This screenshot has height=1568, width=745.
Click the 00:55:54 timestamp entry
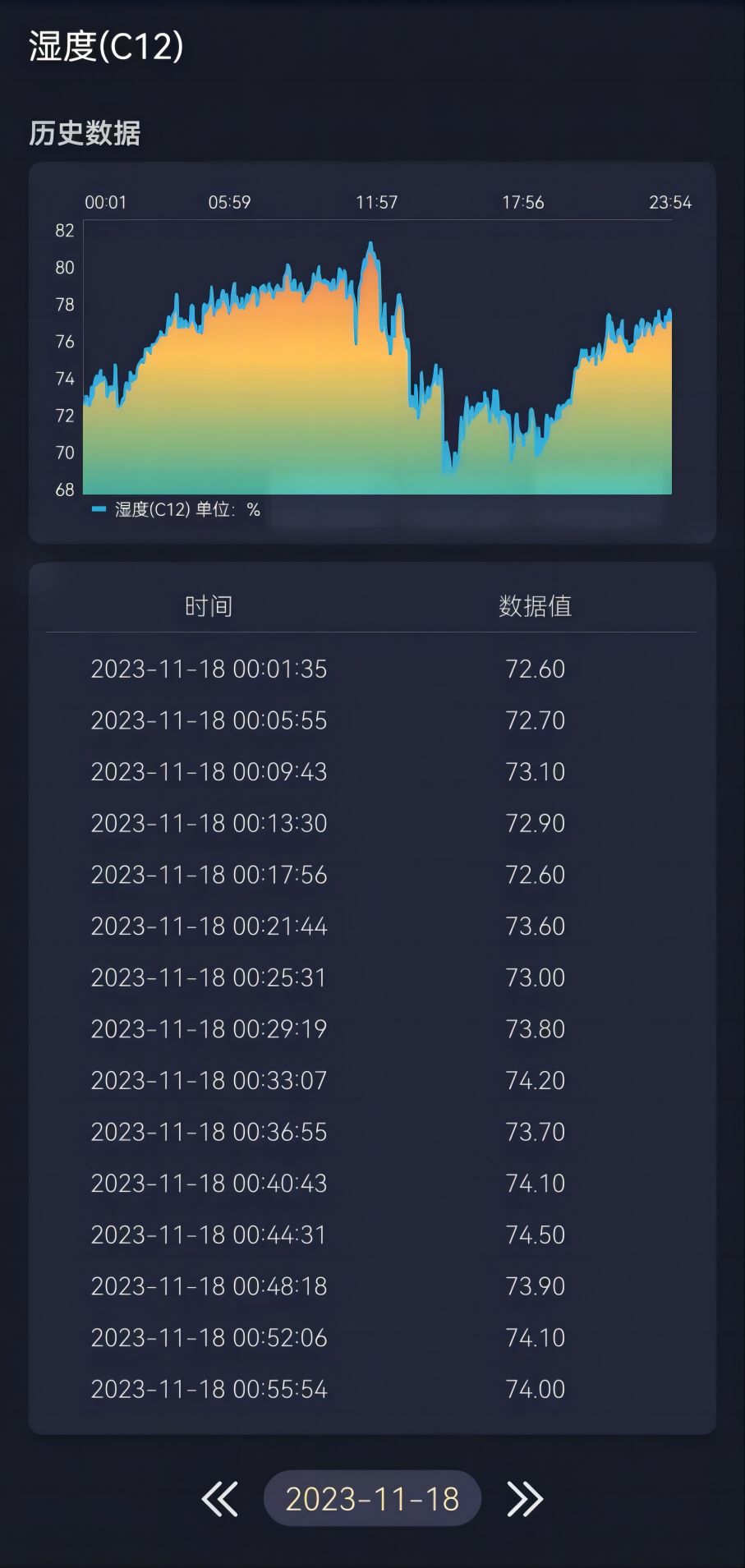[208, 1389]
